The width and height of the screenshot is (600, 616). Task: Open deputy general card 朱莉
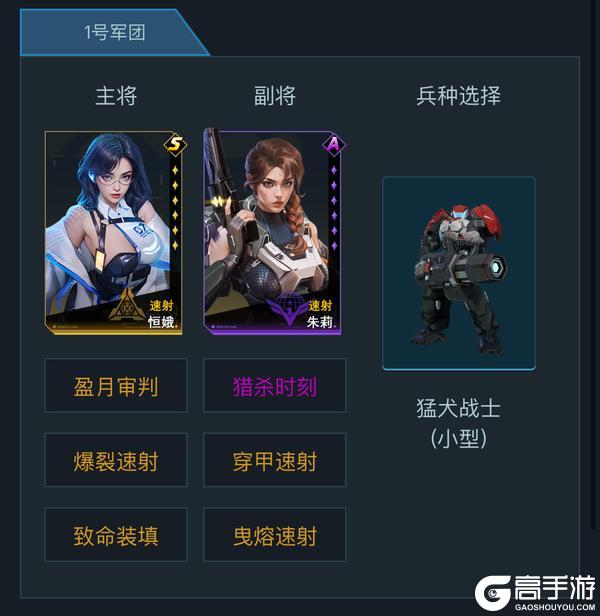[274, 231]
